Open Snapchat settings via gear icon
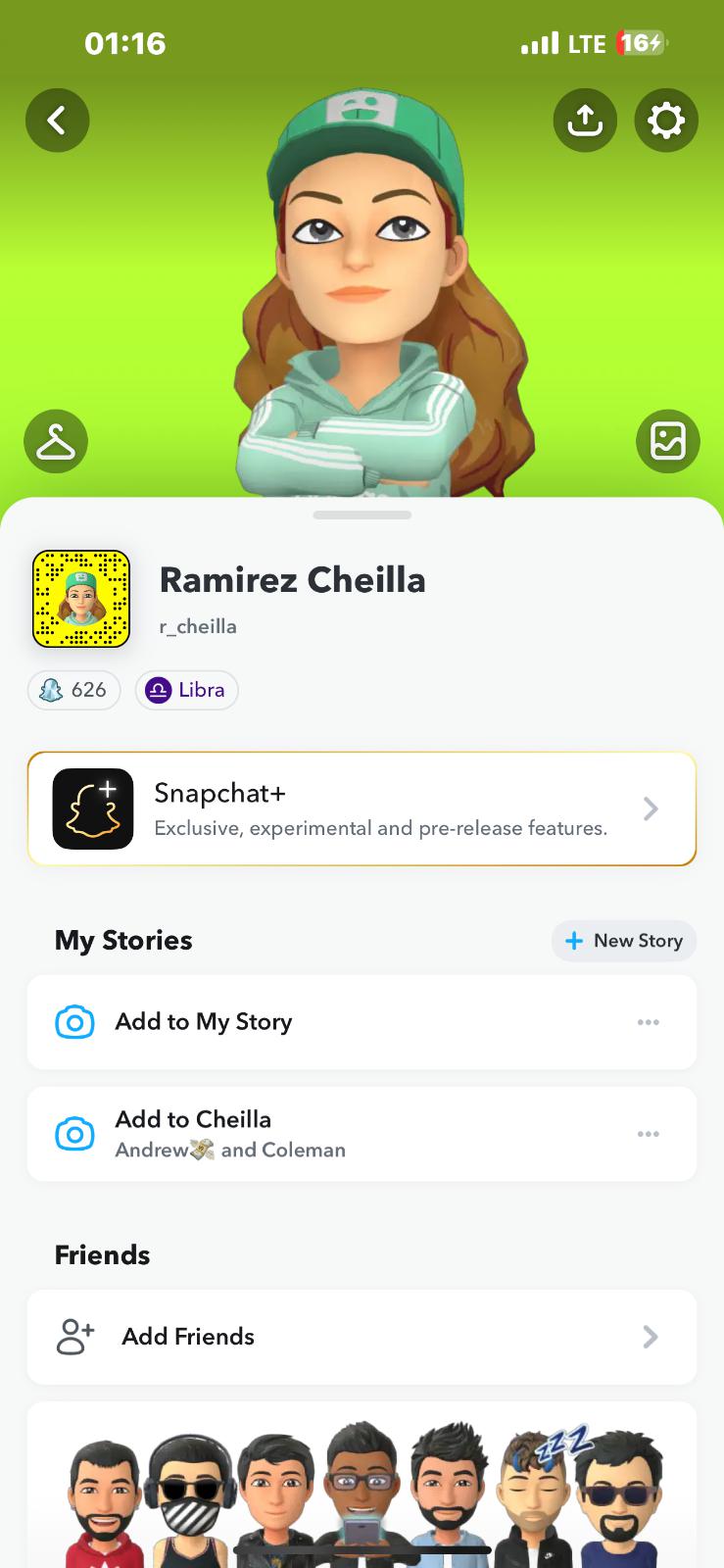Screen dimensions: 724x1568 (666, 120)
